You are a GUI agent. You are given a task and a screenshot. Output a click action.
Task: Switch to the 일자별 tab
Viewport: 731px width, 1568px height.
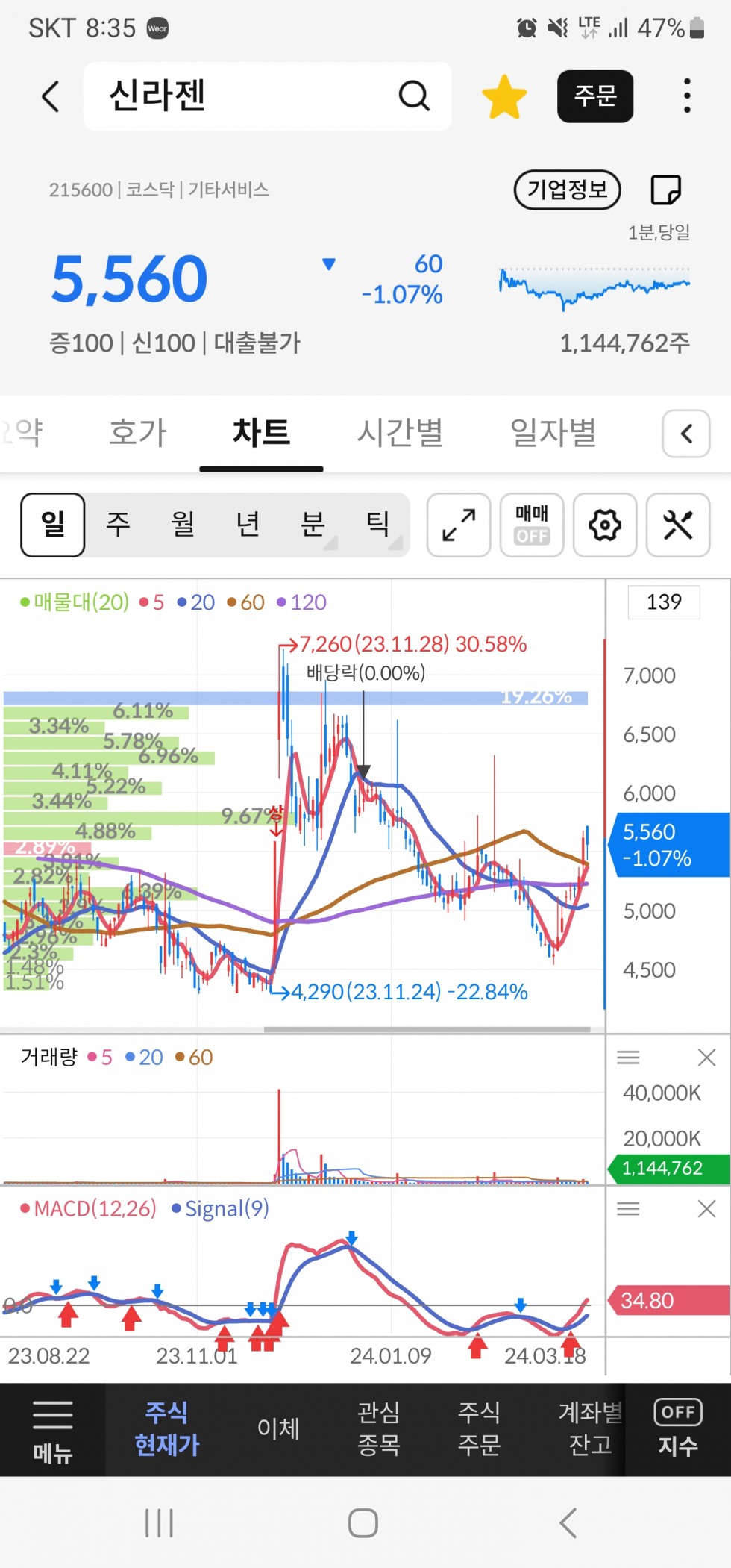point(553,433)
